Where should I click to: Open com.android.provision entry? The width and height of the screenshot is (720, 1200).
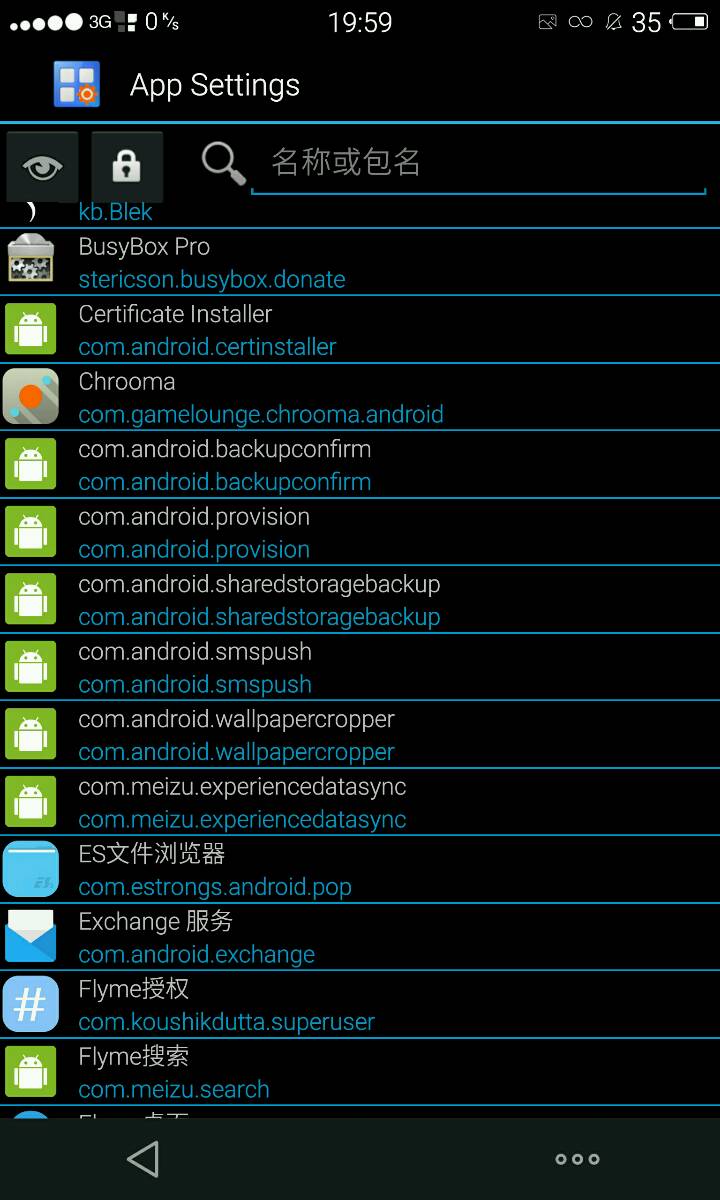pyautogui.click(x=360, y=532)
